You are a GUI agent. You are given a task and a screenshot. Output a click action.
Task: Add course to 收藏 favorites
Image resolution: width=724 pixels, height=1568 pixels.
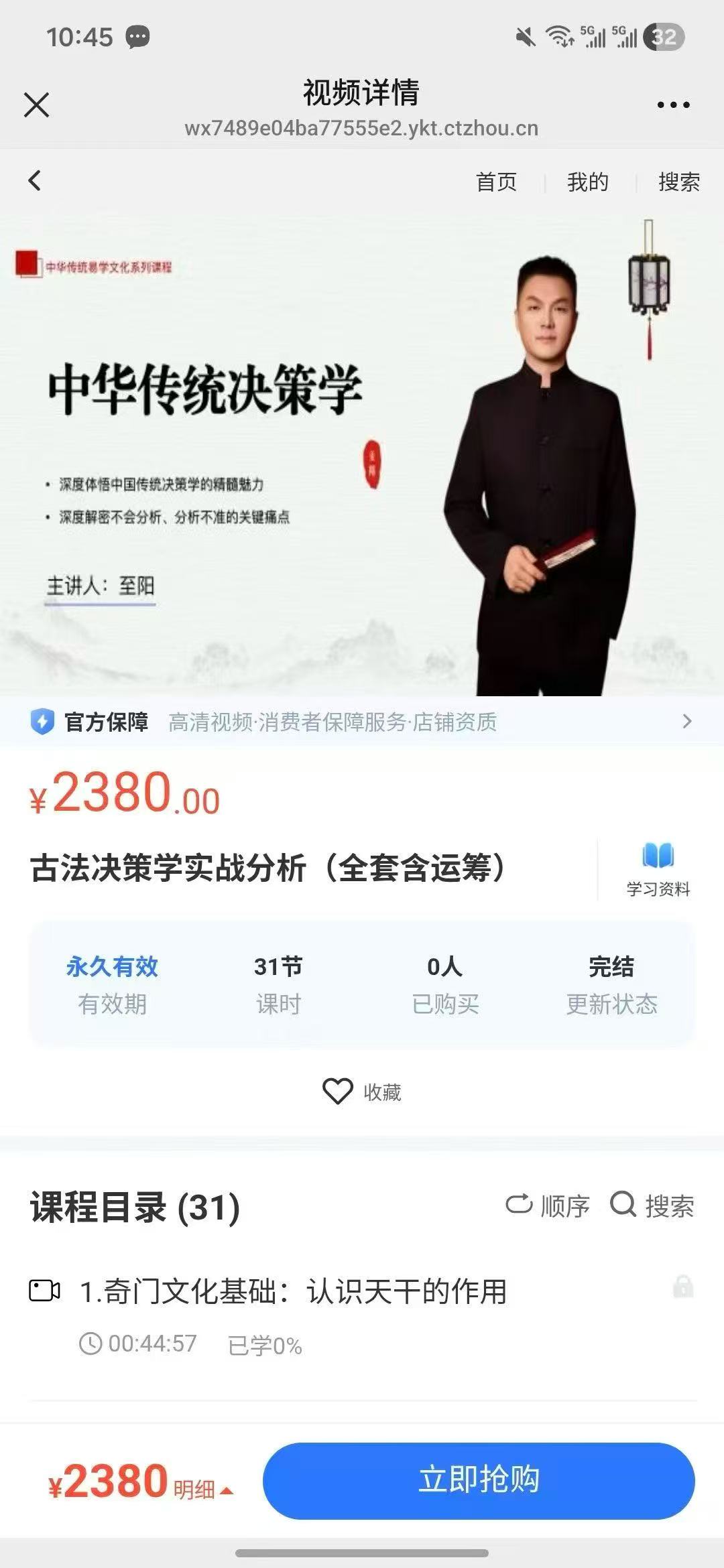point(362,1092)
